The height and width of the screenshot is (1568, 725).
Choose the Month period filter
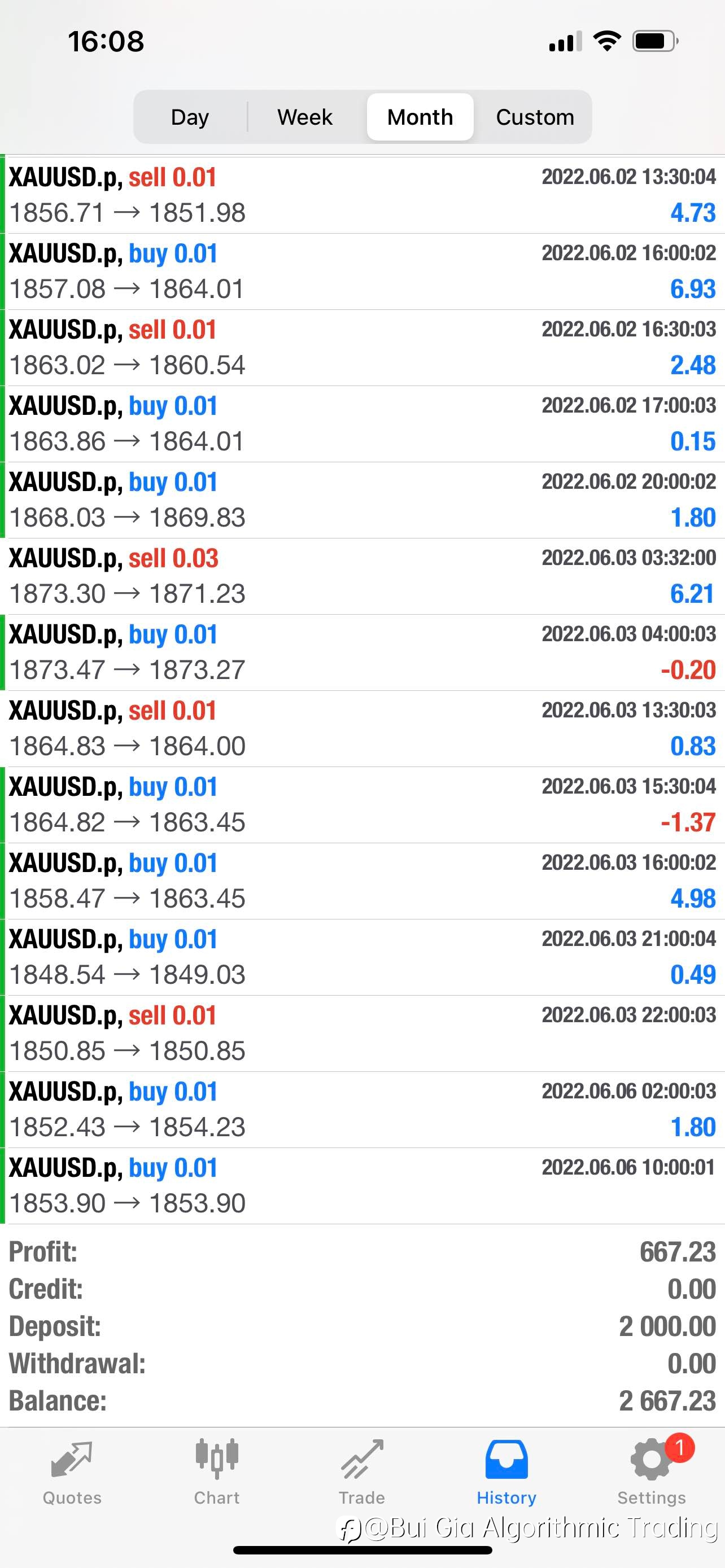pos(420,117)
